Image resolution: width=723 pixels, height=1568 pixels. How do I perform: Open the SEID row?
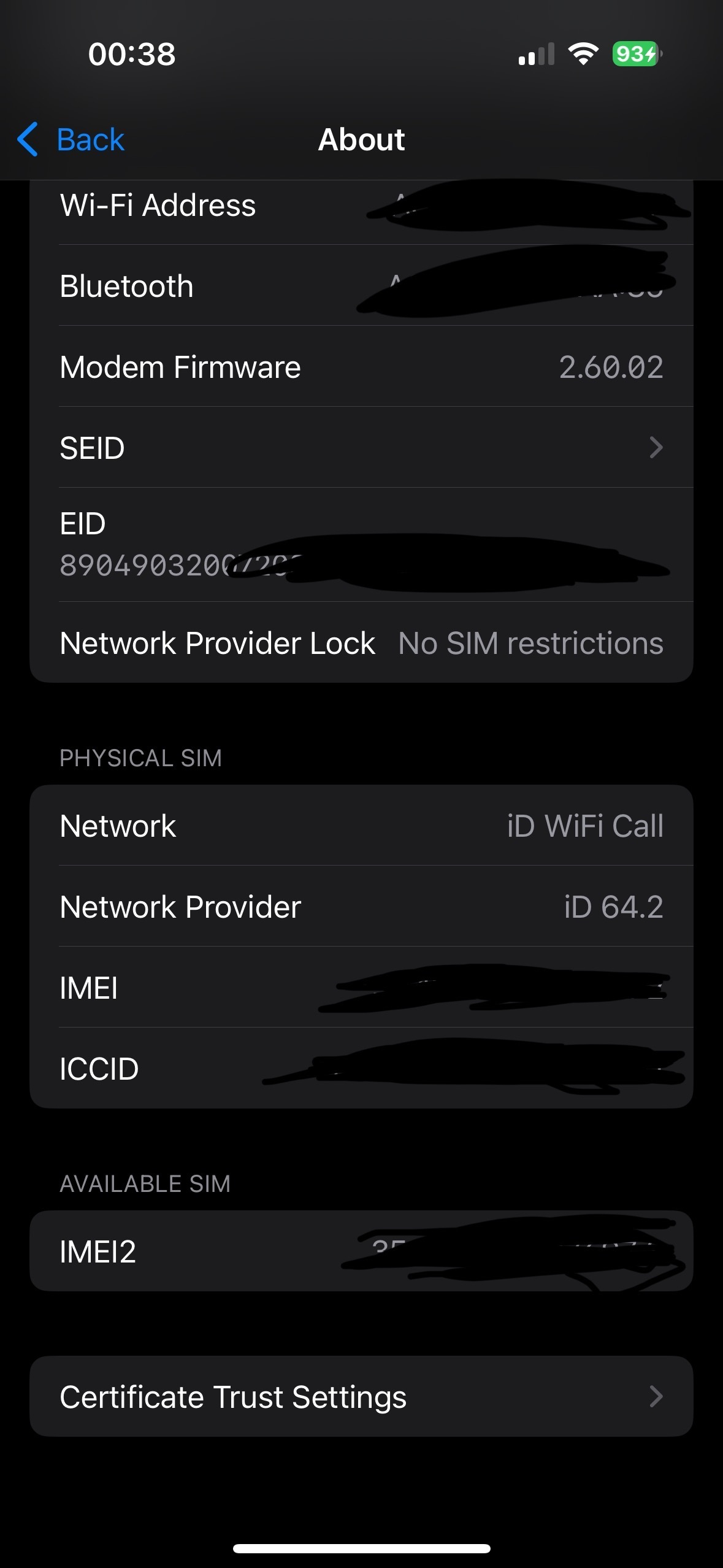(x=361, y=447)
